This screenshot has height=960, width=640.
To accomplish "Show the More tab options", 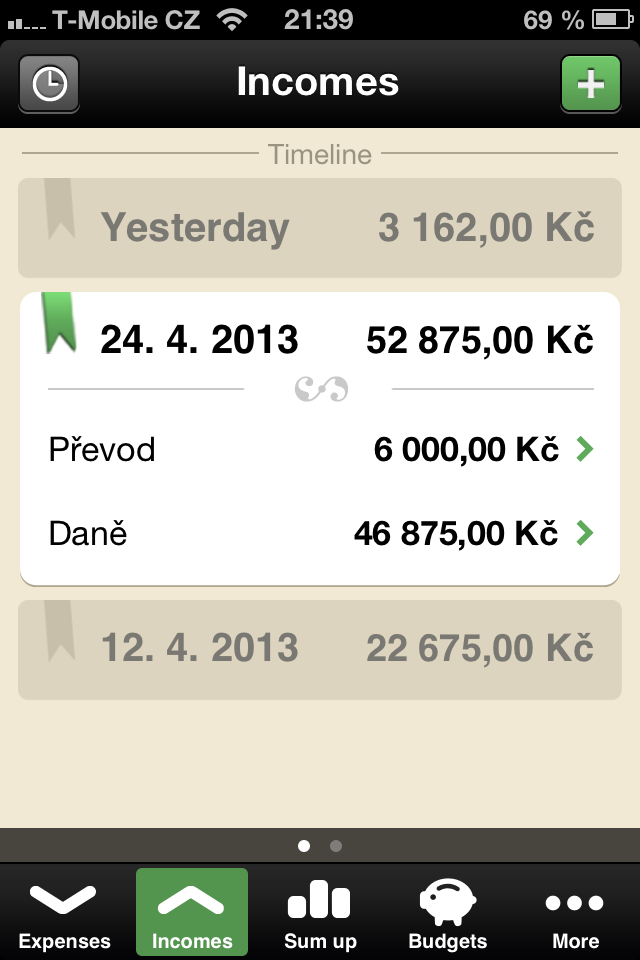I will 576,913.
